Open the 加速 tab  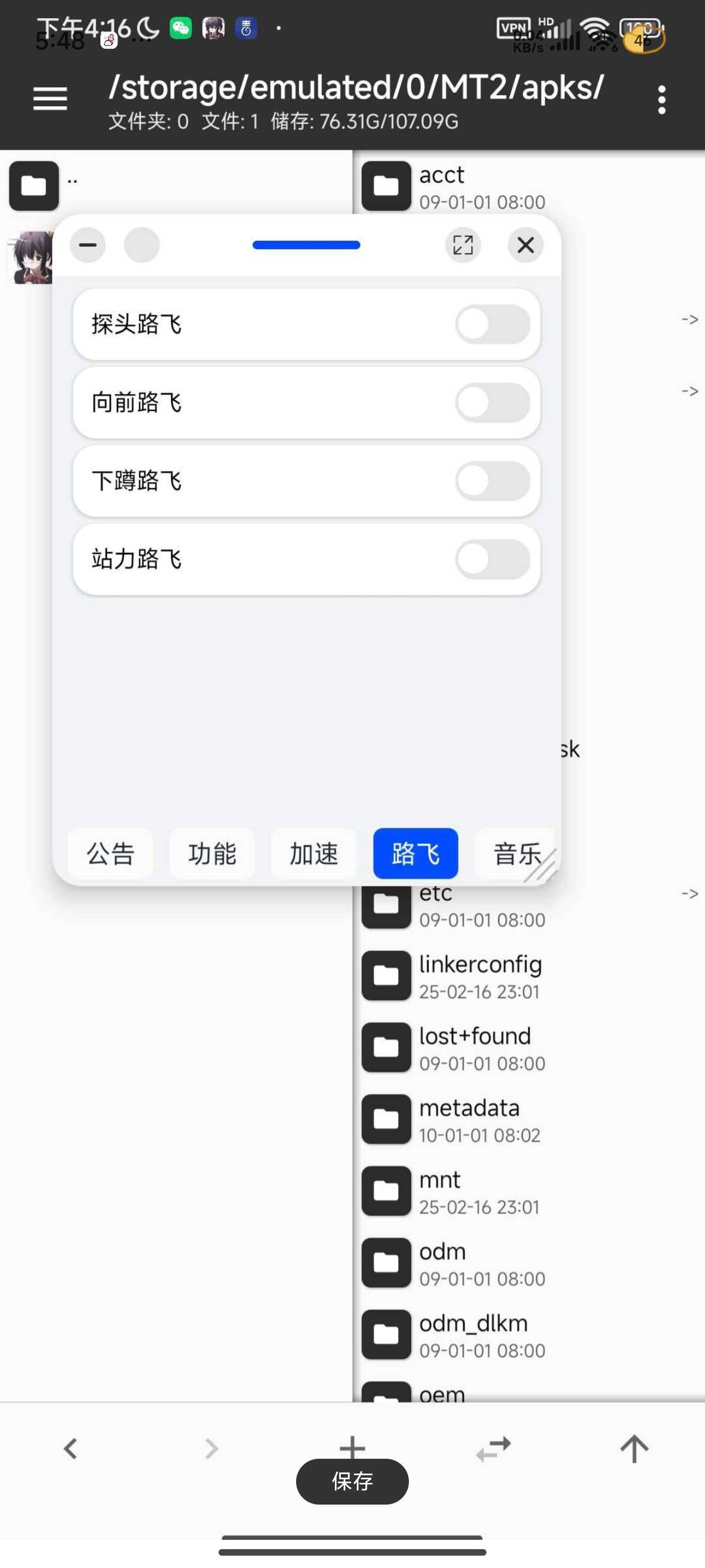coord(314,853)
